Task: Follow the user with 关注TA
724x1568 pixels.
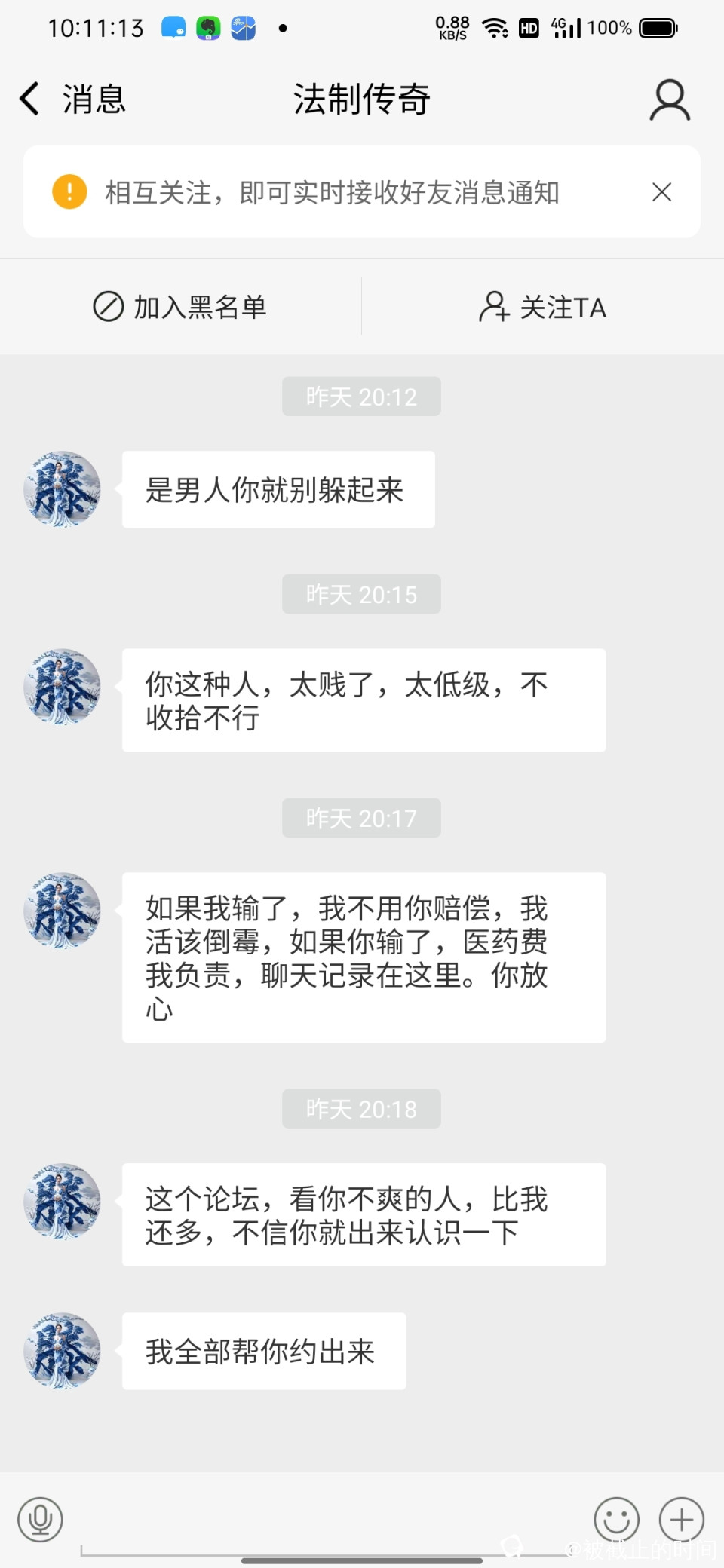Action: pyautogui.click(x=542, y=307)
